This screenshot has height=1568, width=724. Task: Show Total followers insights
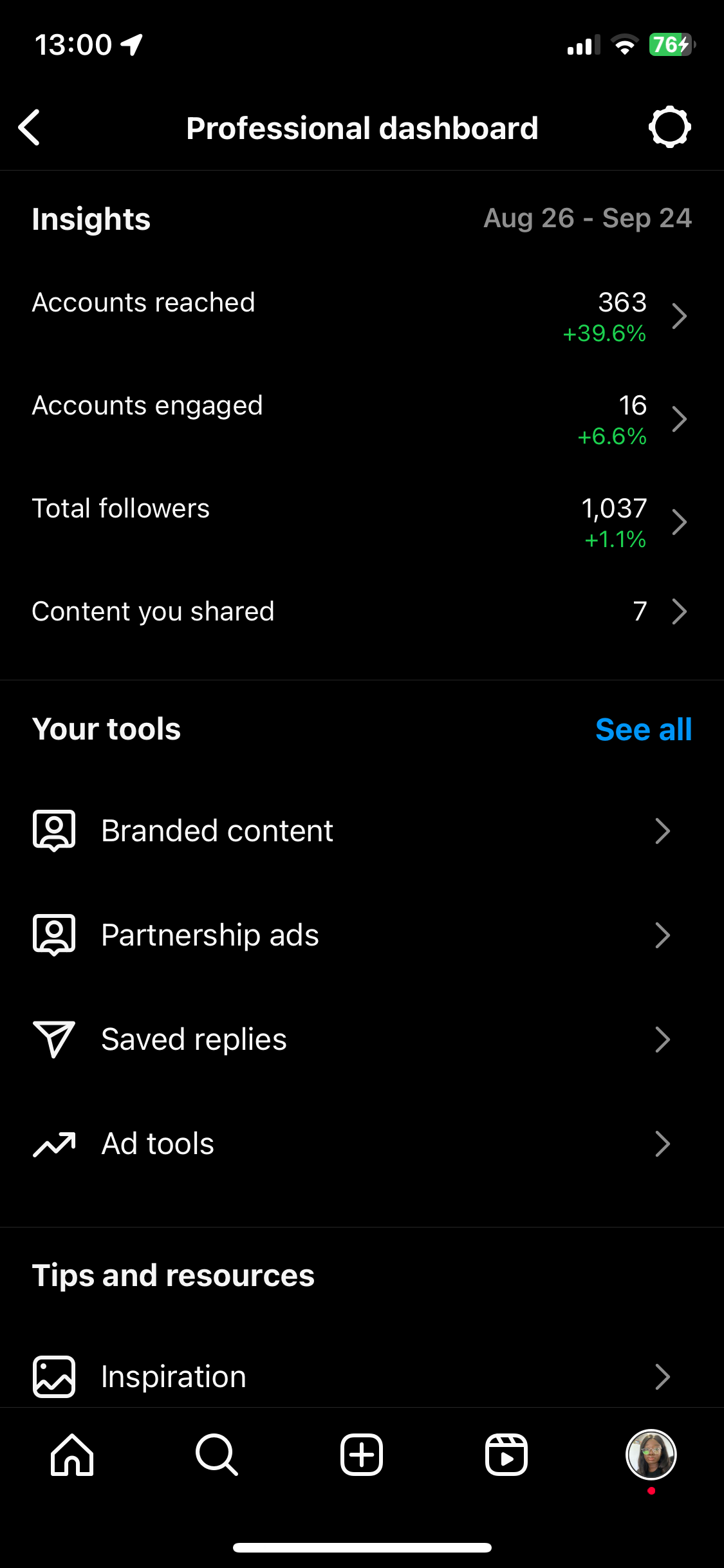[360, 522]
